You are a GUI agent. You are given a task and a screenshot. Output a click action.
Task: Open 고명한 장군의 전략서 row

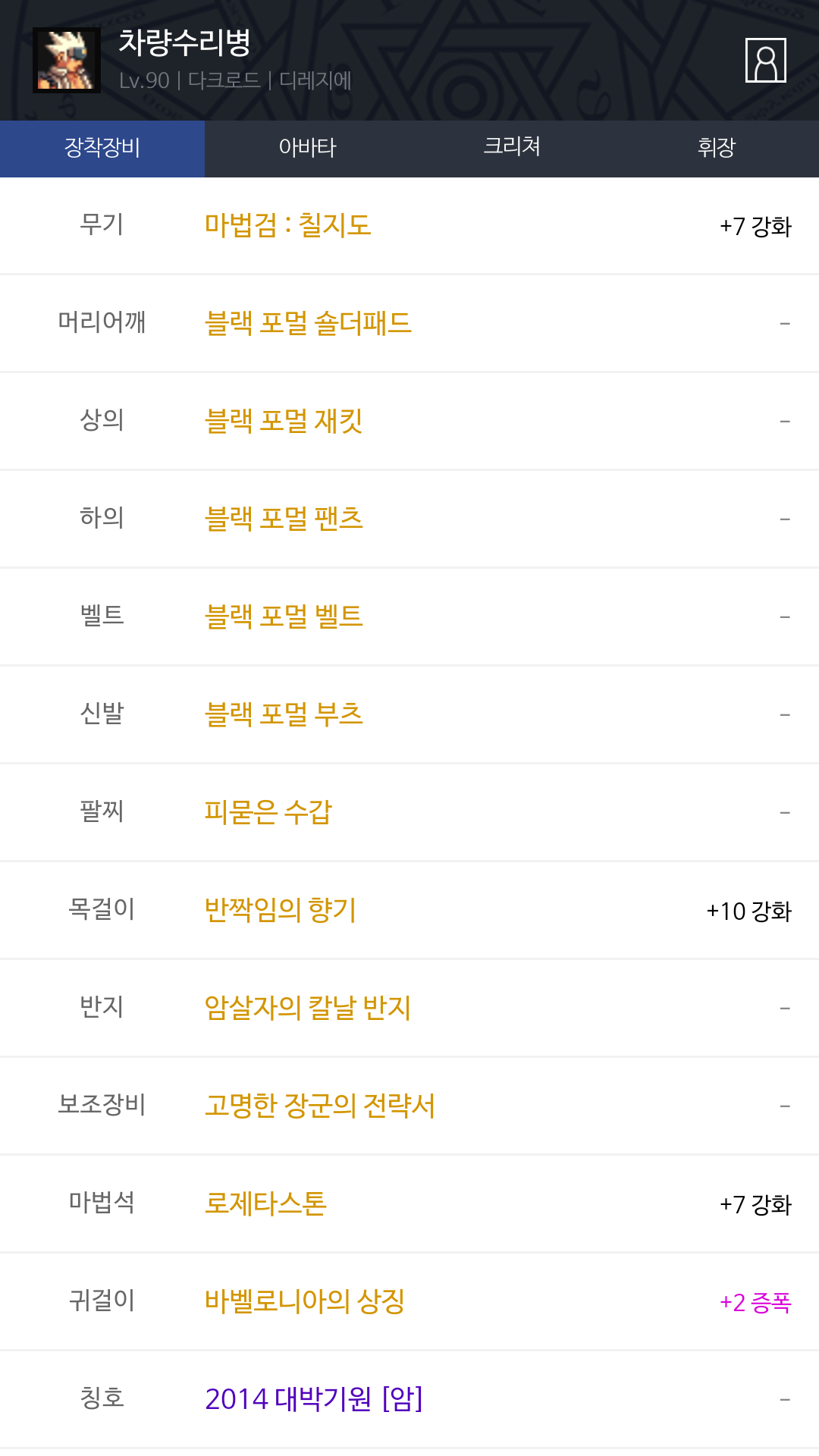pos(320,1106)
